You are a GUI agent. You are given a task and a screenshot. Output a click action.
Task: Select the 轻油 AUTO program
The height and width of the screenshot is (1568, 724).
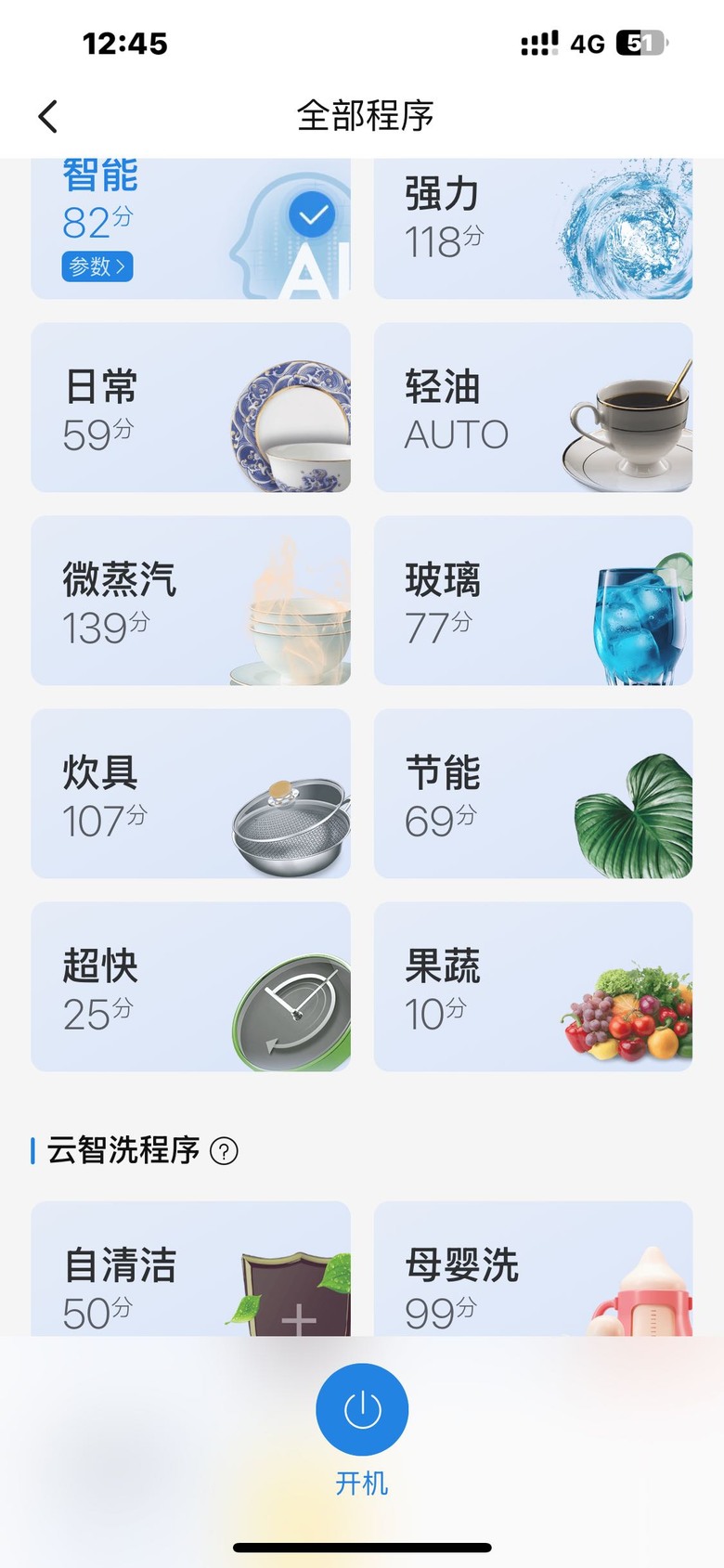[533, 408]
